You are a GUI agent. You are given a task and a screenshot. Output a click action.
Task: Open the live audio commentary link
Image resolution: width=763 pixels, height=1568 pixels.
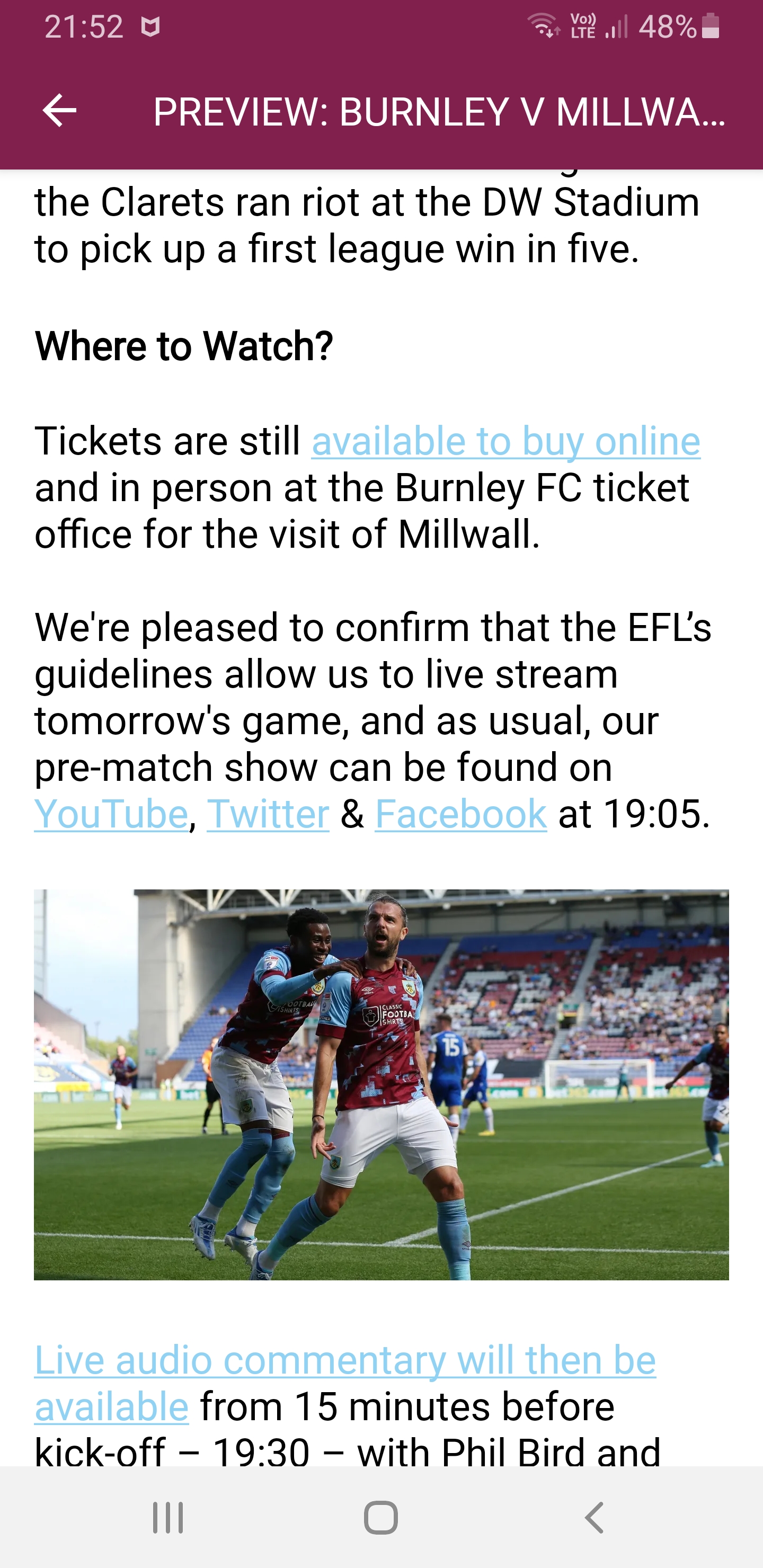point(344,1360)
